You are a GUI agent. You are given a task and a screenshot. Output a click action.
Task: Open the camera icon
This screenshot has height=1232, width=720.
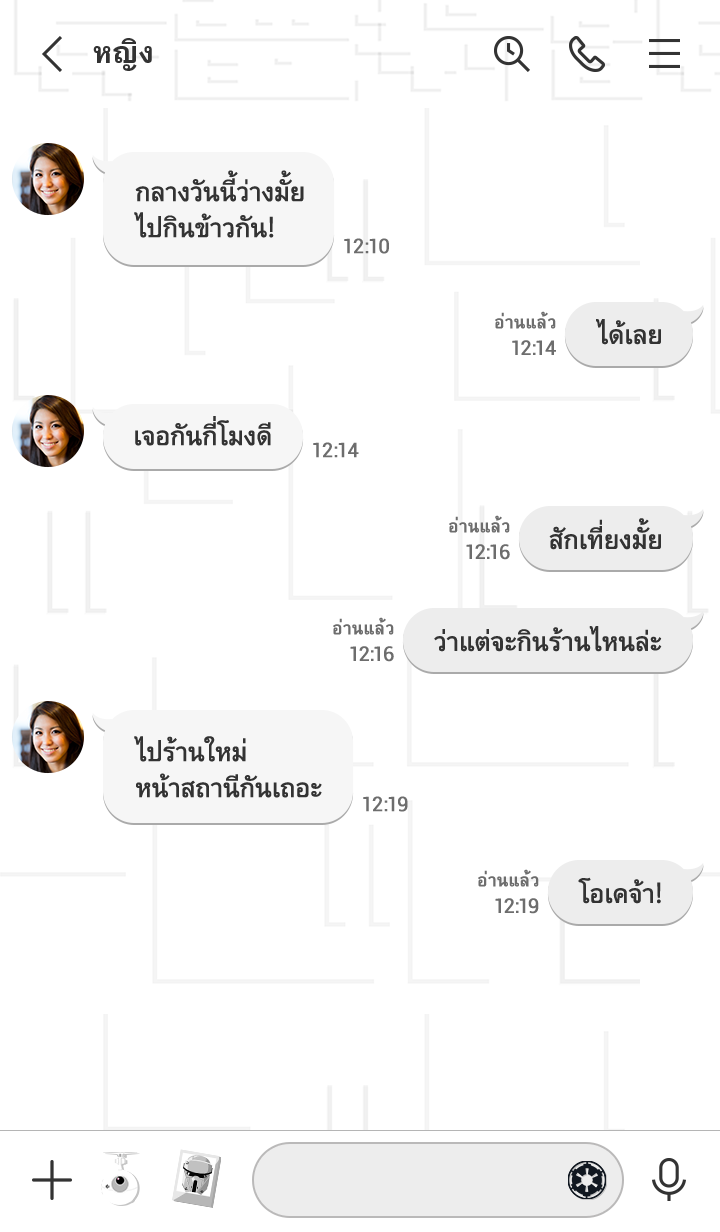pos(121,1180)
